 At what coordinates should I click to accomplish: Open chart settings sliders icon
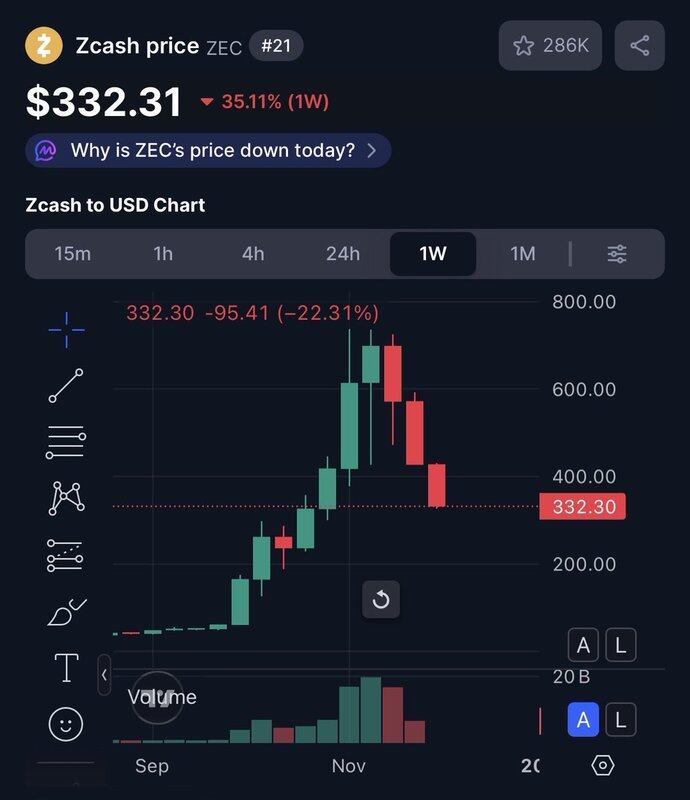pyautogui.click(x=617, y=254)
